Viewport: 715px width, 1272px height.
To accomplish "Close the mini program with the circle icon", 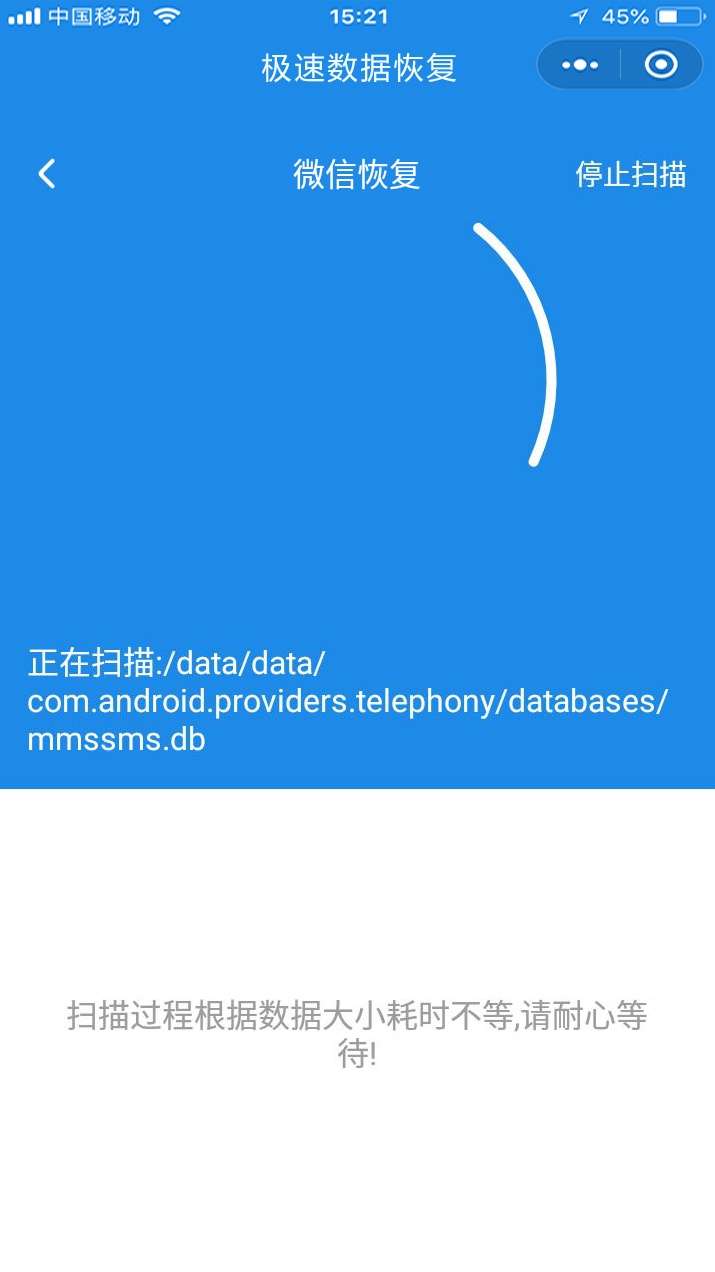I will click(x=661, y=65).
